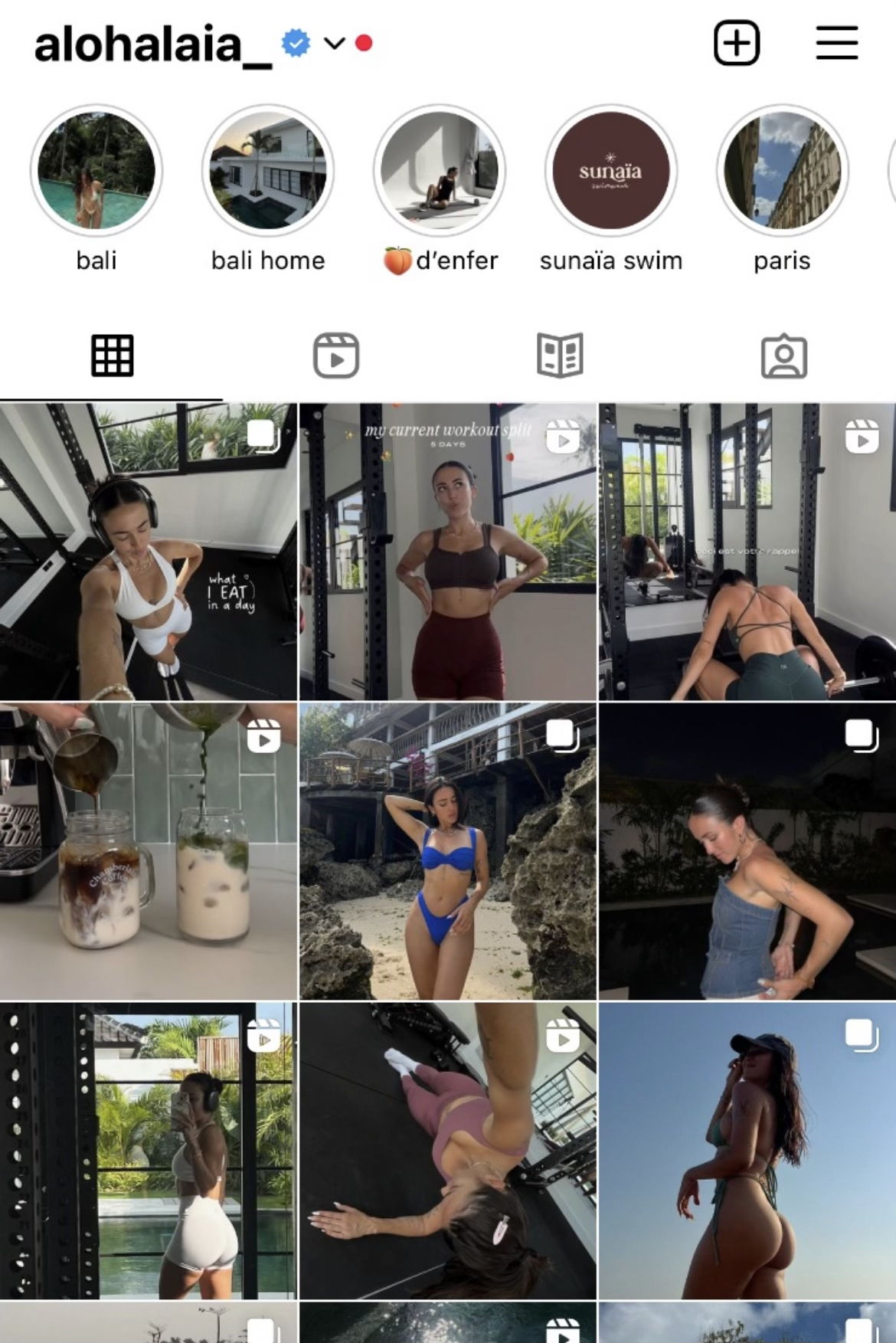Open the iced coffee and matcha reel
Image resolution: width=896 pixels, height=1343 pixels.
(148, 850)
